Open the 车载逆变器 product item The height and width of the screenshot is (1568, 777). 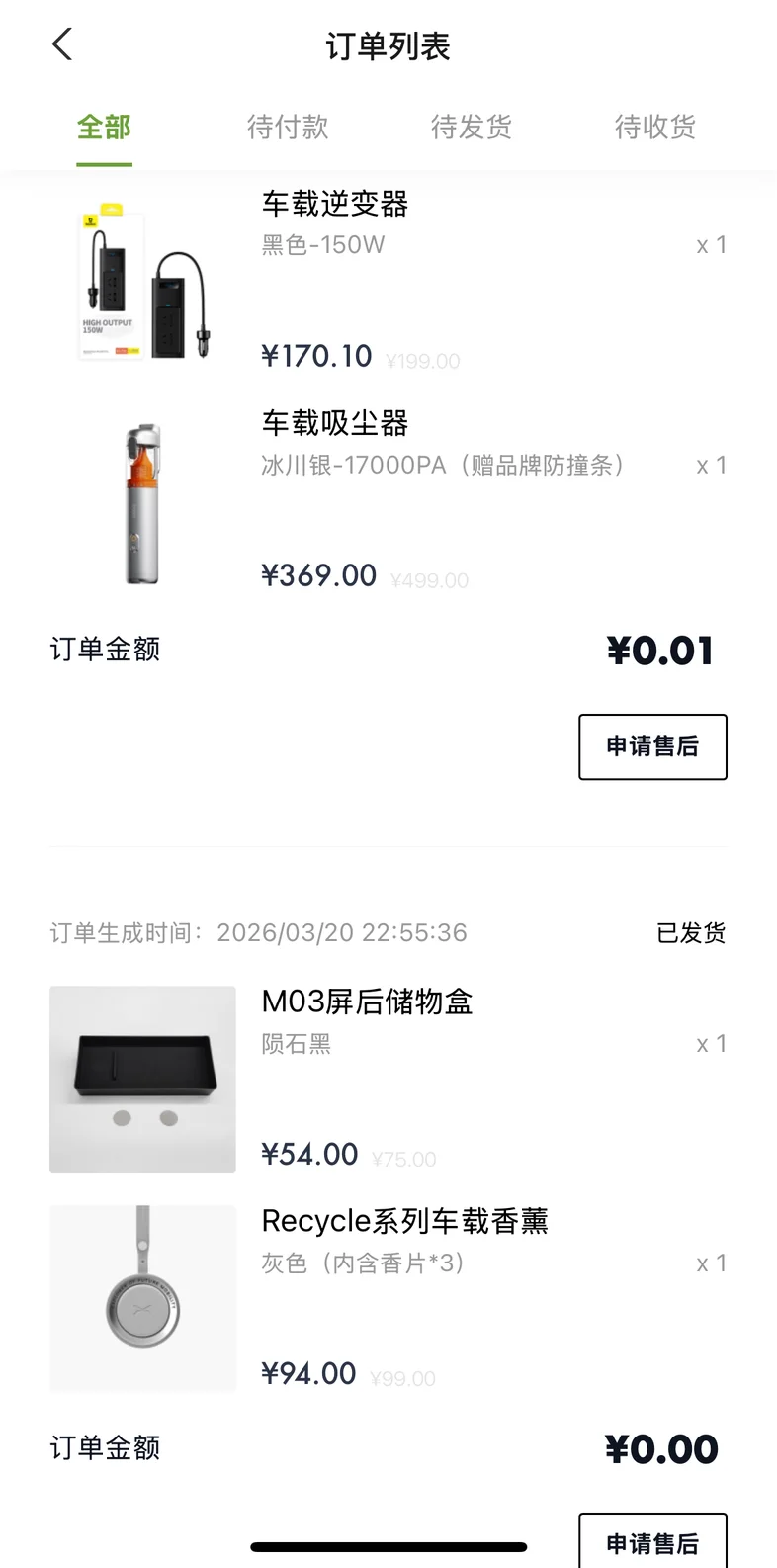388,282
